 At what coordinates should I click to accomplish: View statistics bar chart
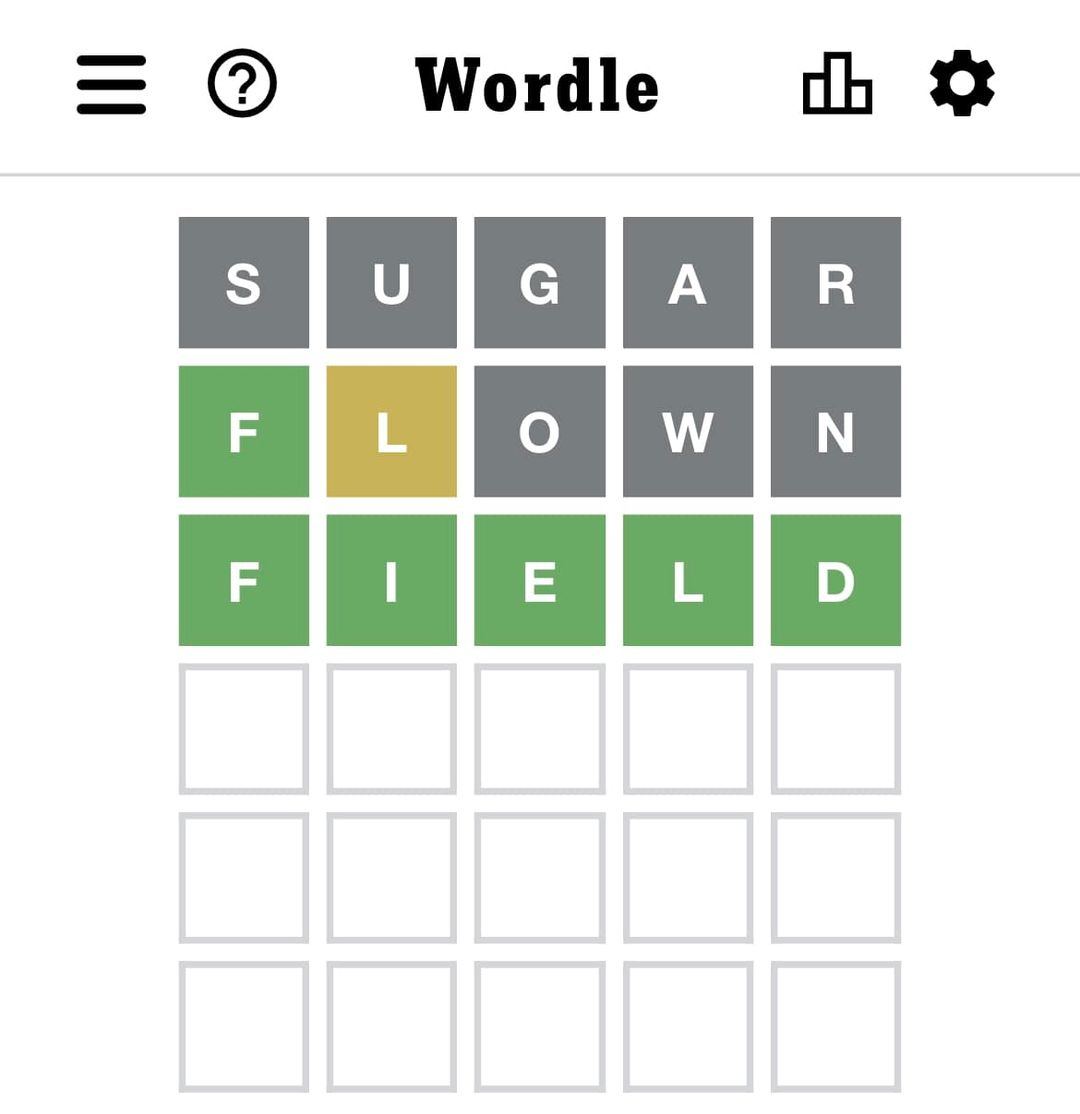(x=837, y=84)
